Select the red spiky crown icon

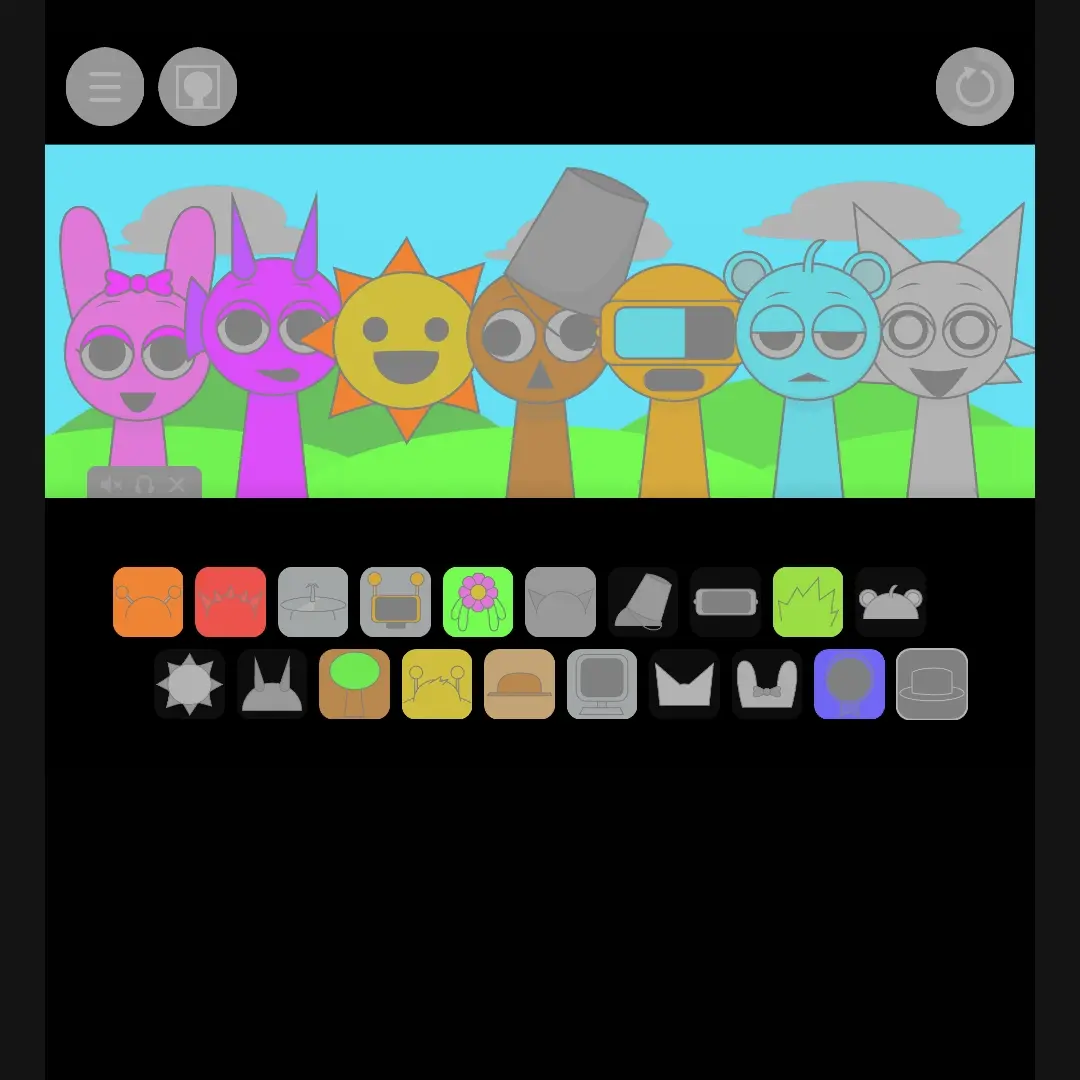pyautogui.click(x=231, y=602)
